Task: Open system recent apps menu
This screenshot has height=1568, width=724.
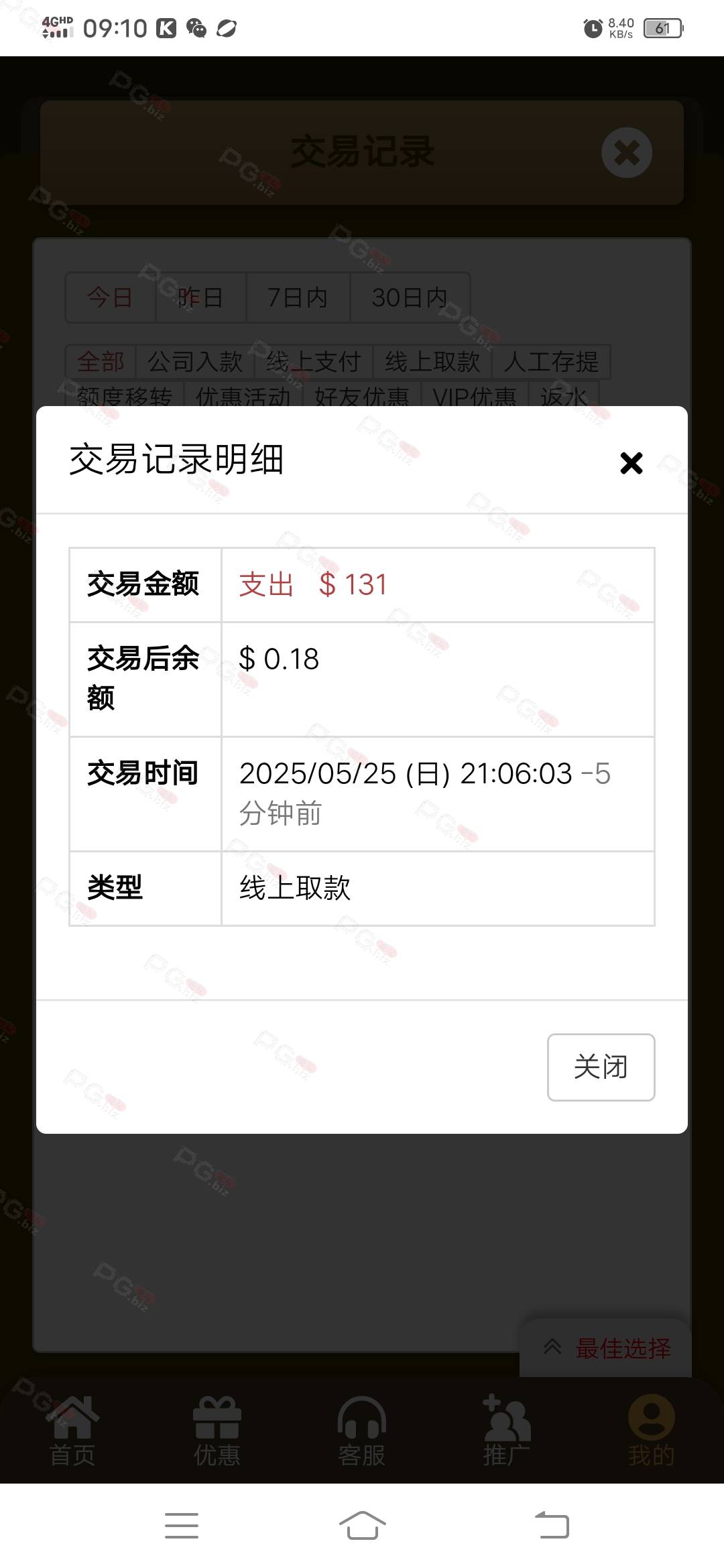Action: pos(182,1525)
